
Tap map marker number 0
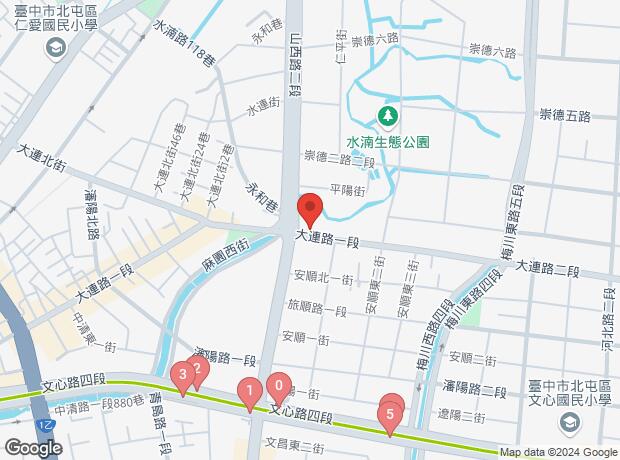(x=278, y=384)
